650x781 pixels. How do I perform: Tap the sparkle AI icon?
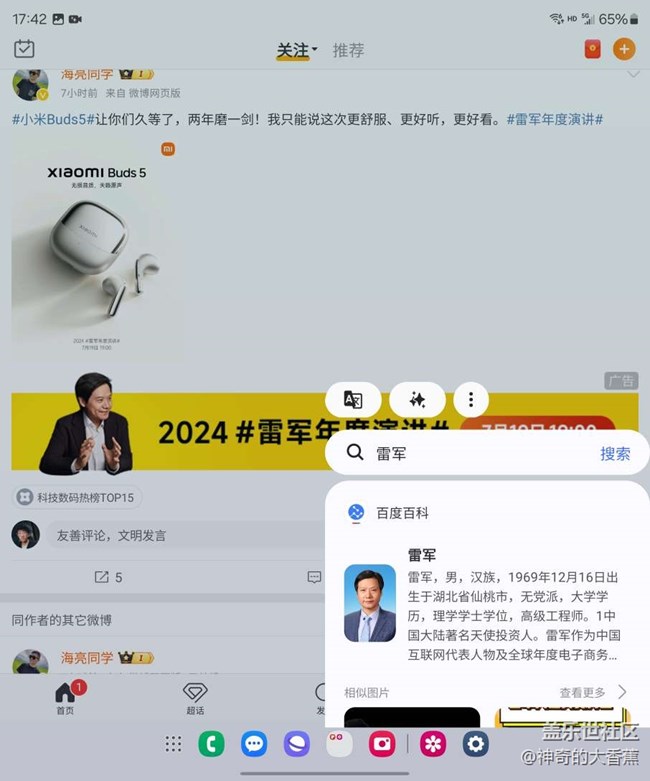(x=417, y=400)
